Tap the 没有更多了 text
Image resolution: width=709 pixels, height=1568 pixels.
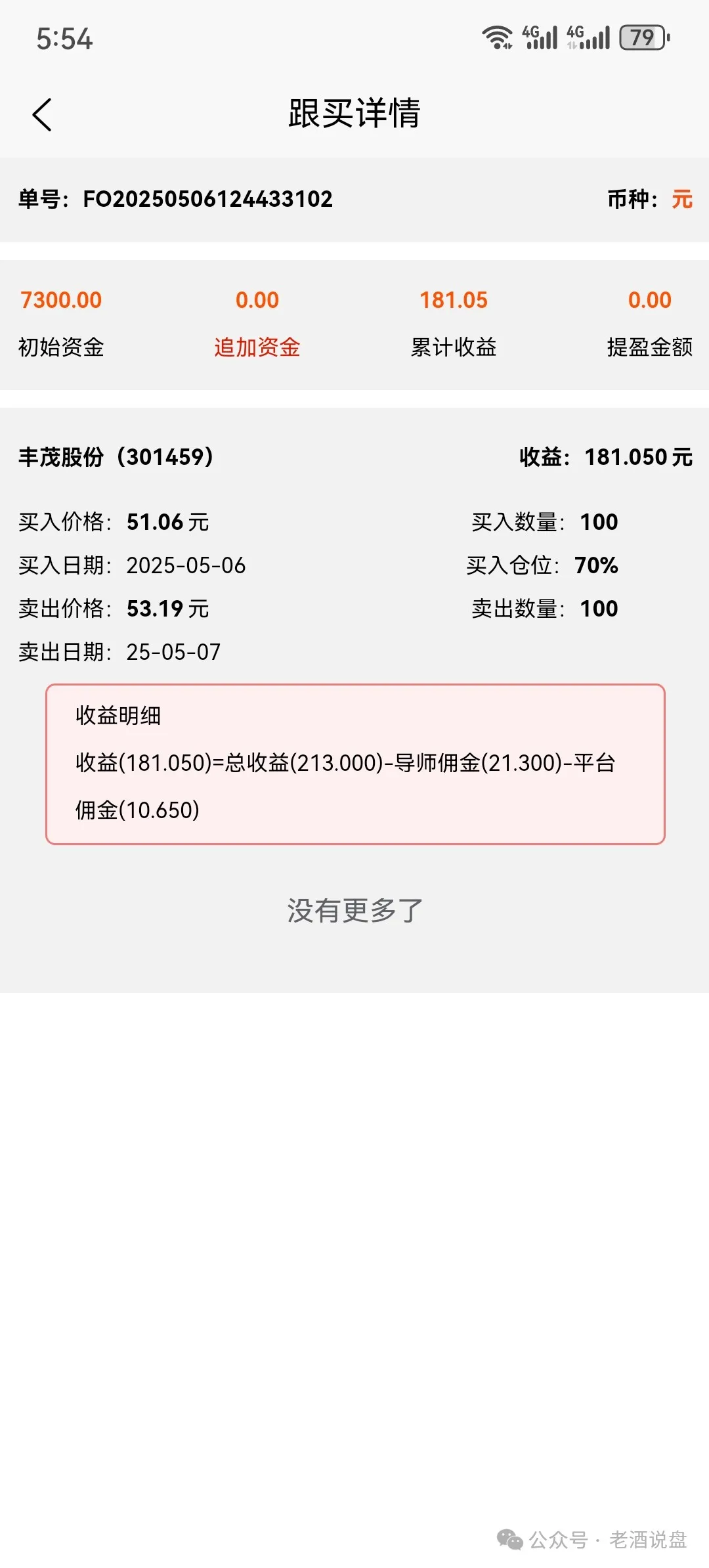pyautogui.click(x=354, y=909)
